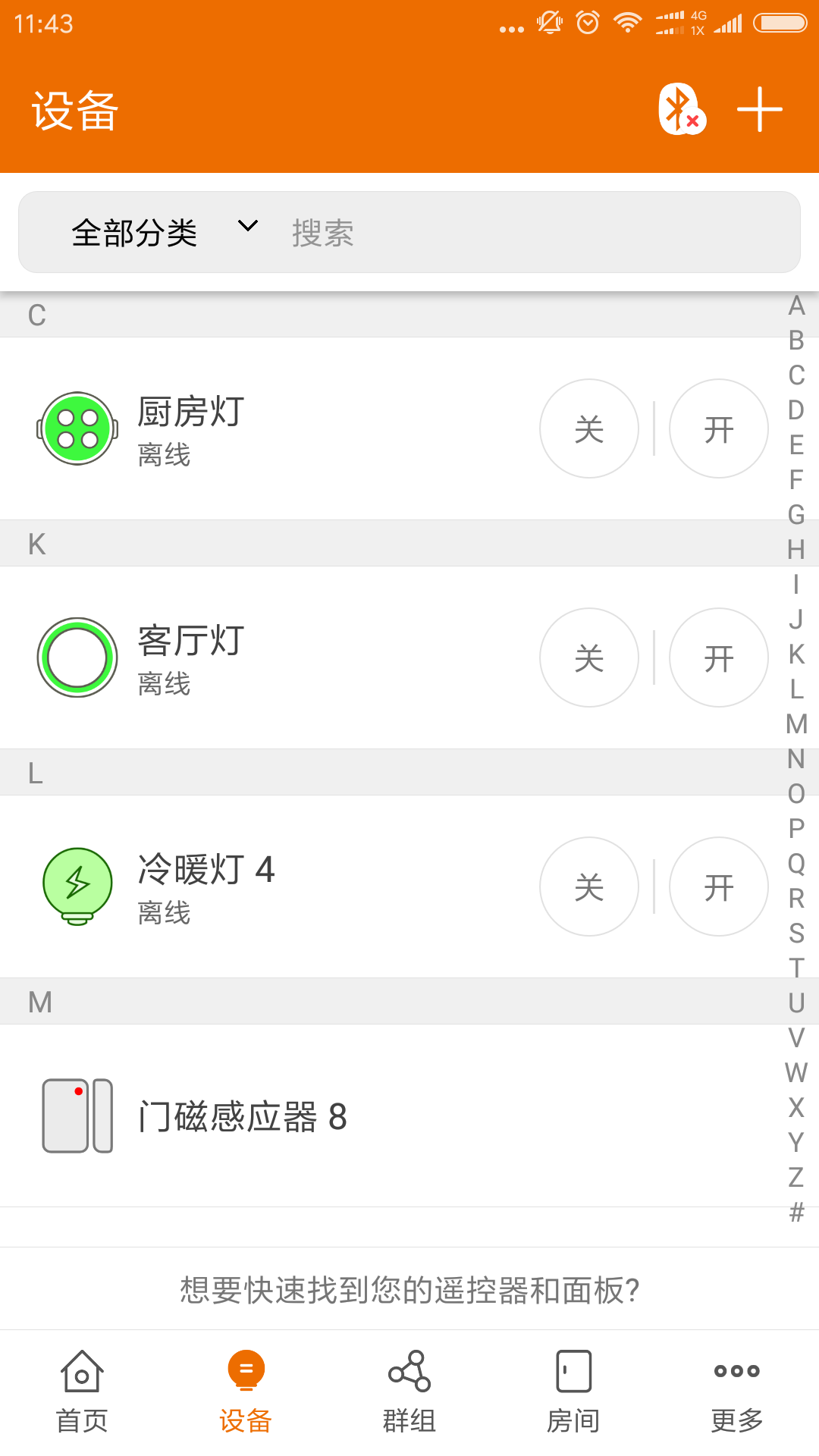This screenshot has height=1456, width=819.
Task: Expand the 全部分类 category dropdown
Action: (x=163, y=232)
